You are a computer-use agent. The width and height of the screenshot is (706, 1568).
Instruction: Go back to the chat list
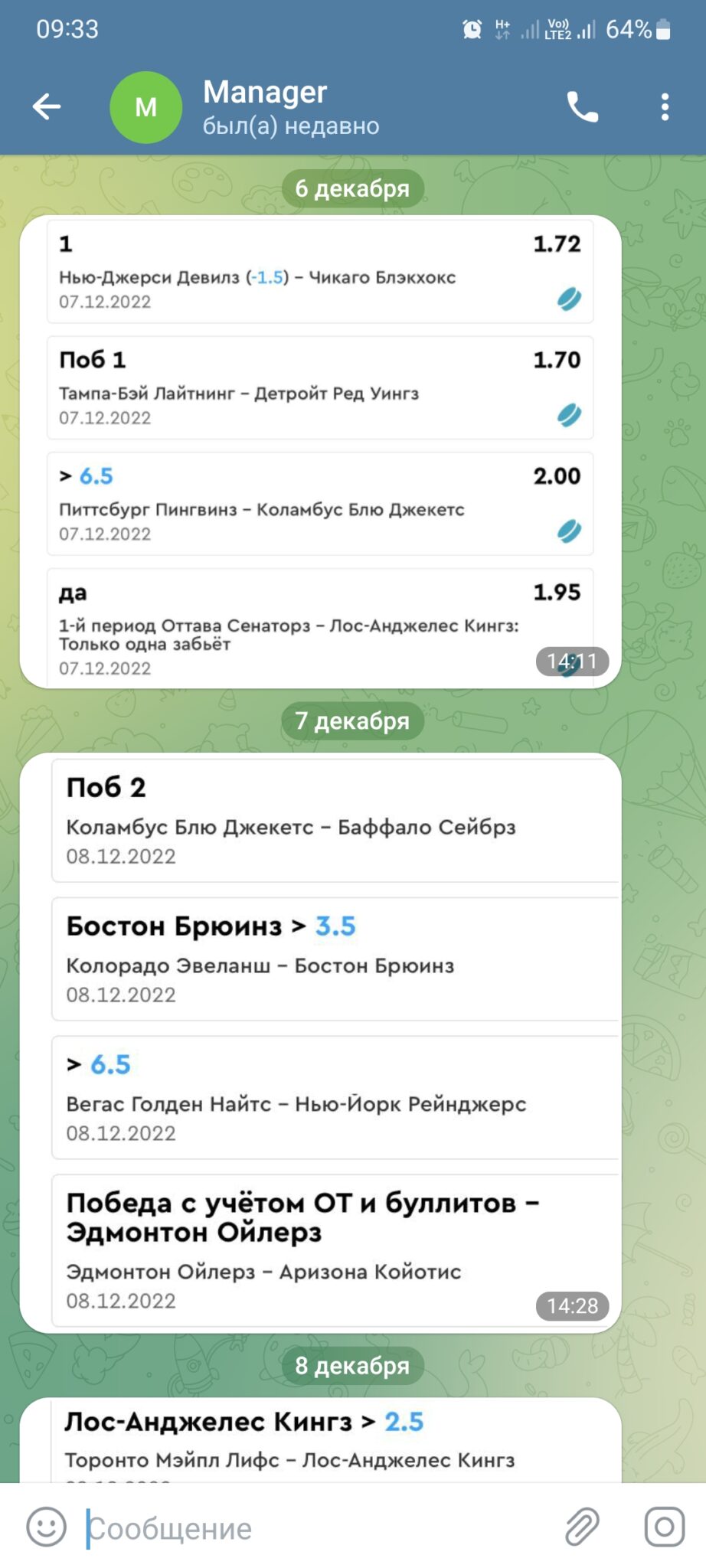(x=47, y=107)
